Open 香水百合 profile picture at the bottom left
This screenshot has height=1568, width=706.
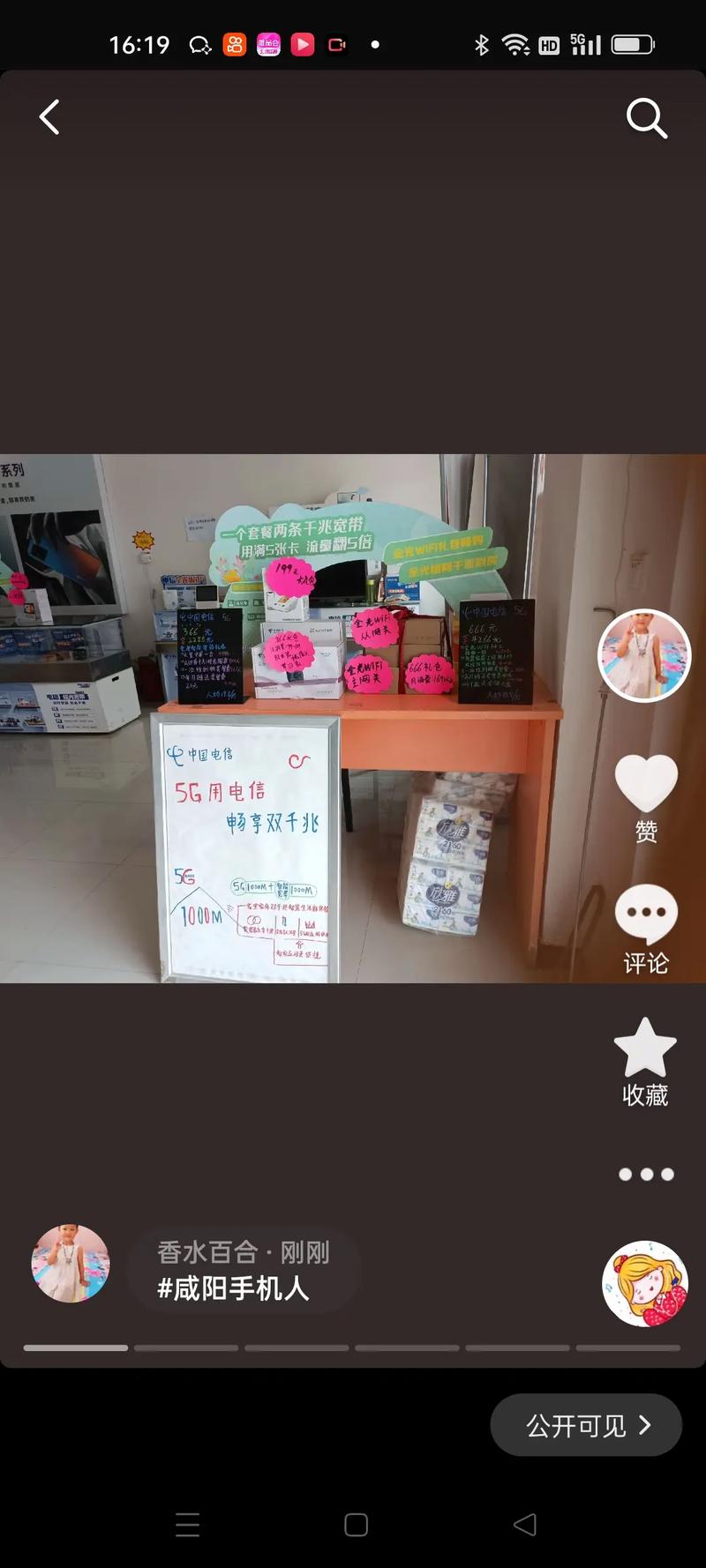71,1263
